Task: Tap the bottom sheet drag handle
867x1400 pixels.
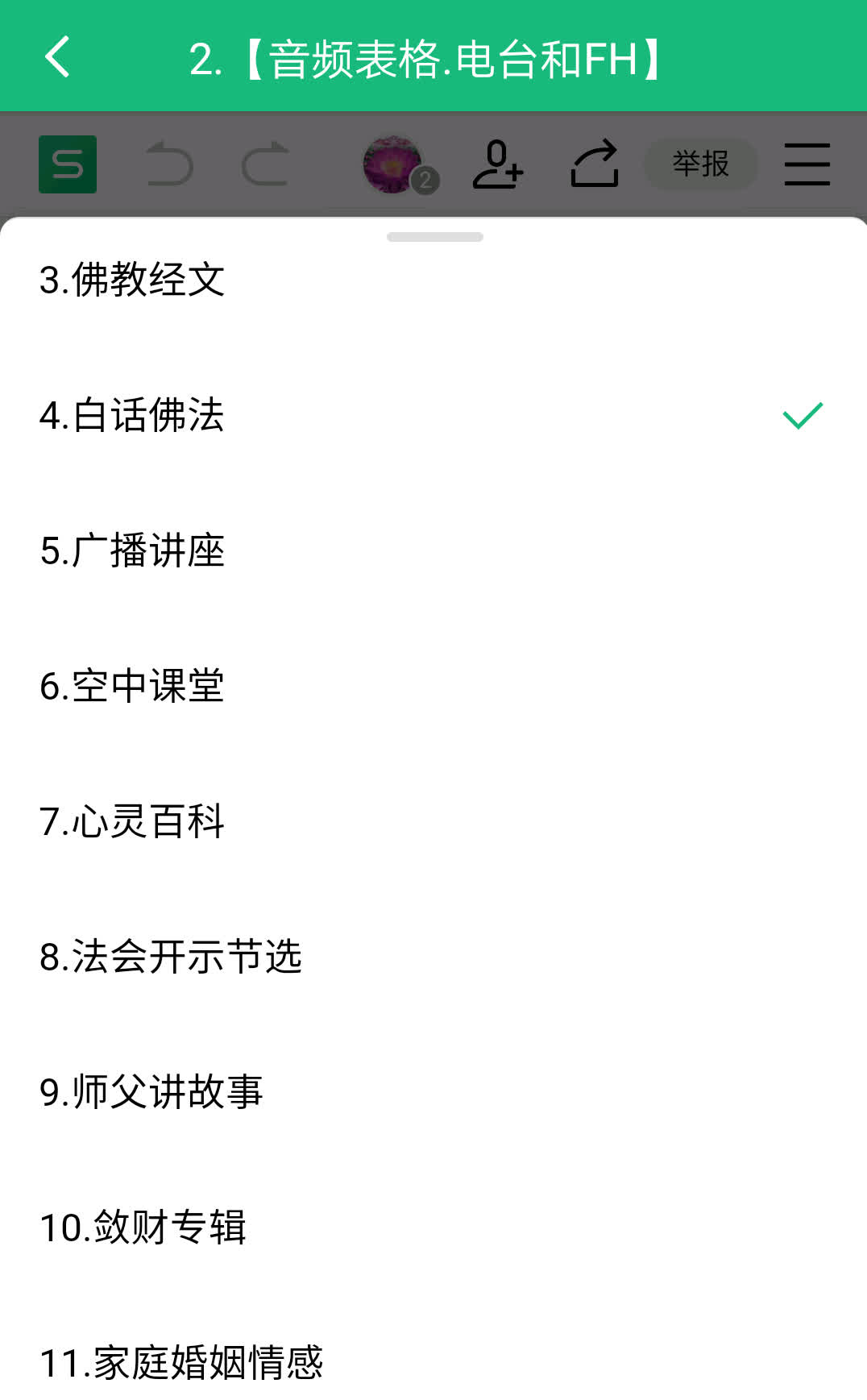Action: tap(435, 237)
